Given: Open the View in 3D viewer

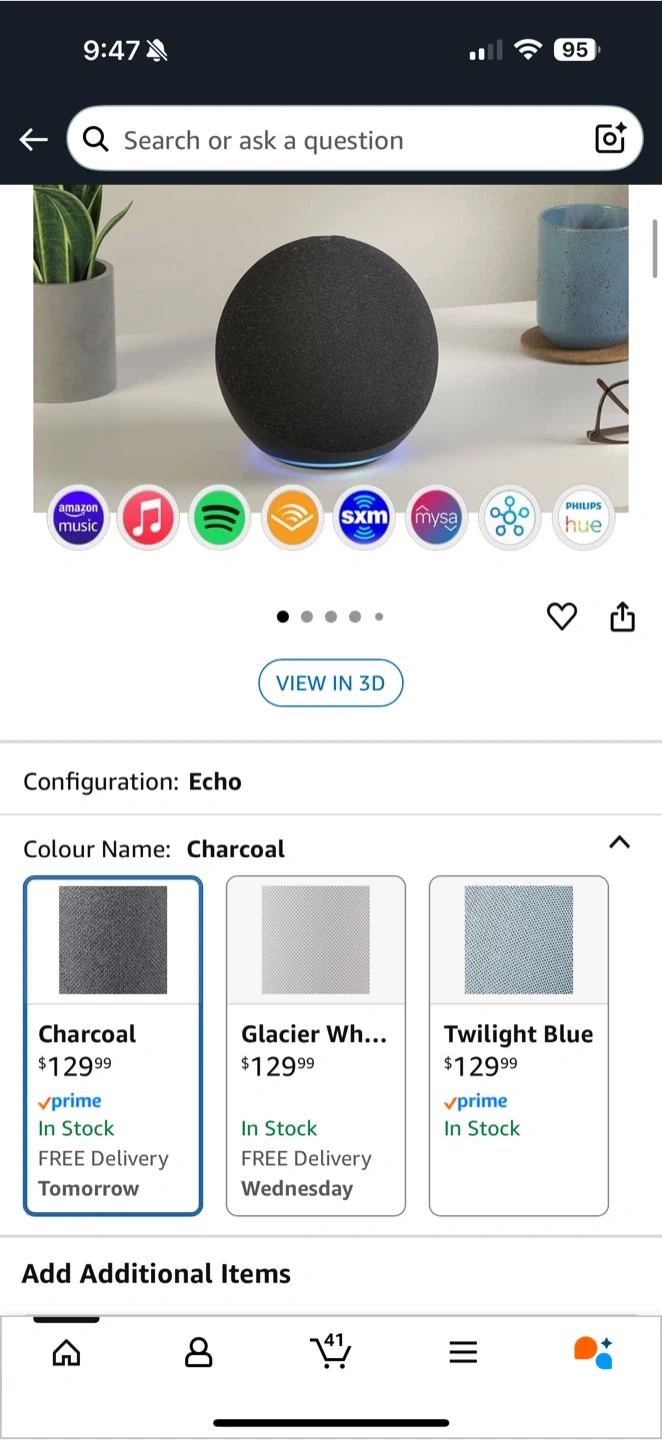Looking at the screenshot, I should click(330, 683).
